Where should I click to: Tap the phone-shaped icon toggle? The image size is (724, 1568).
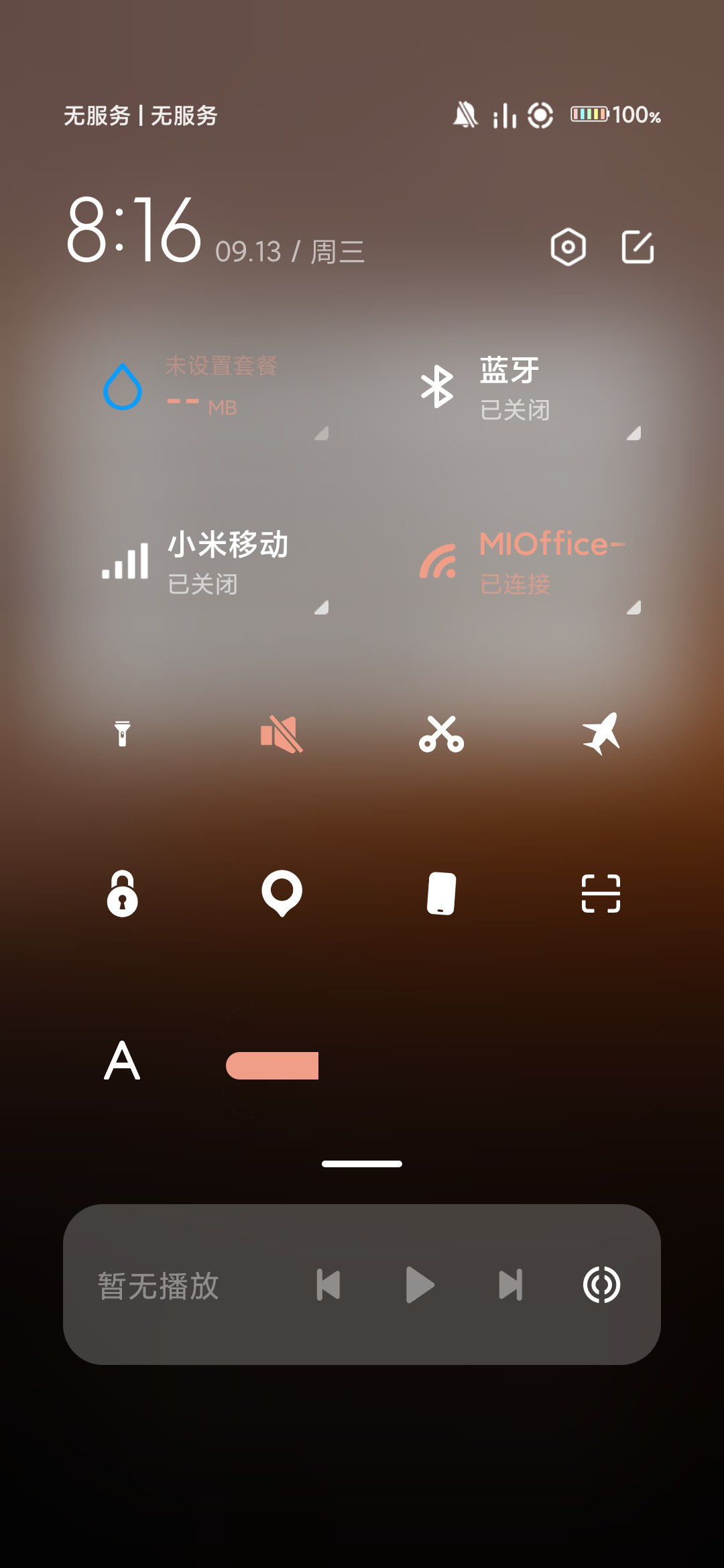pos(441,893)
